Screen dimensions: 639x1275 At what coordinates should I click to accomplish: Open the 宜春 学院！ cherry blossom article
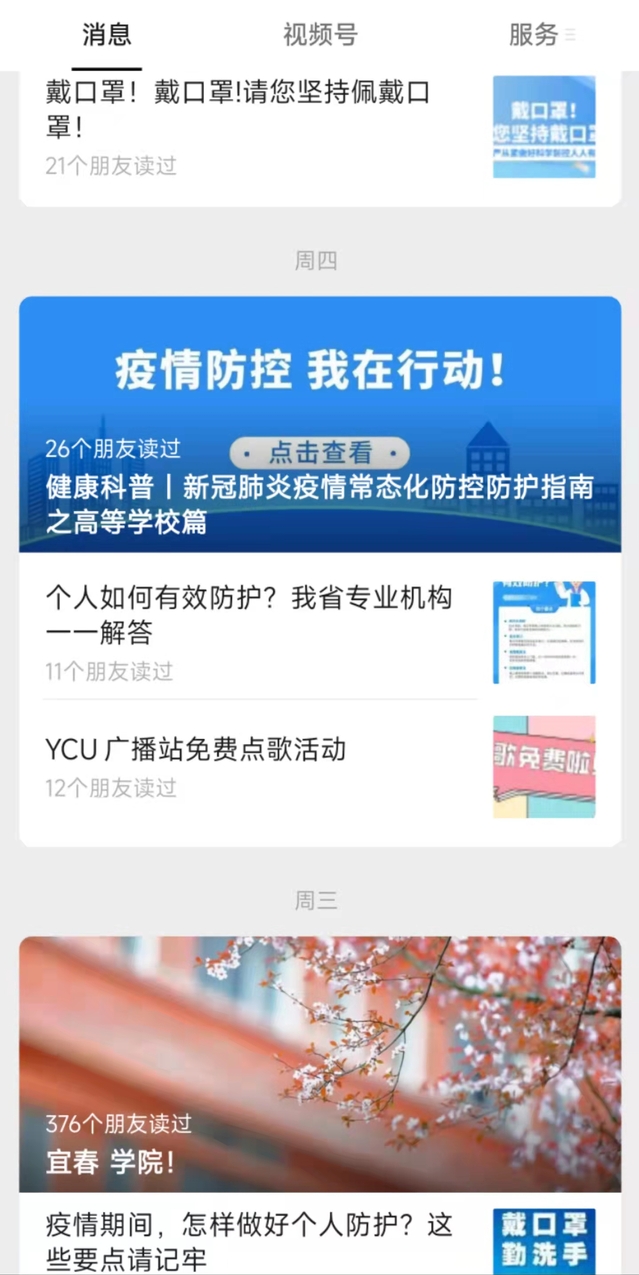[x=320, y=1063]
